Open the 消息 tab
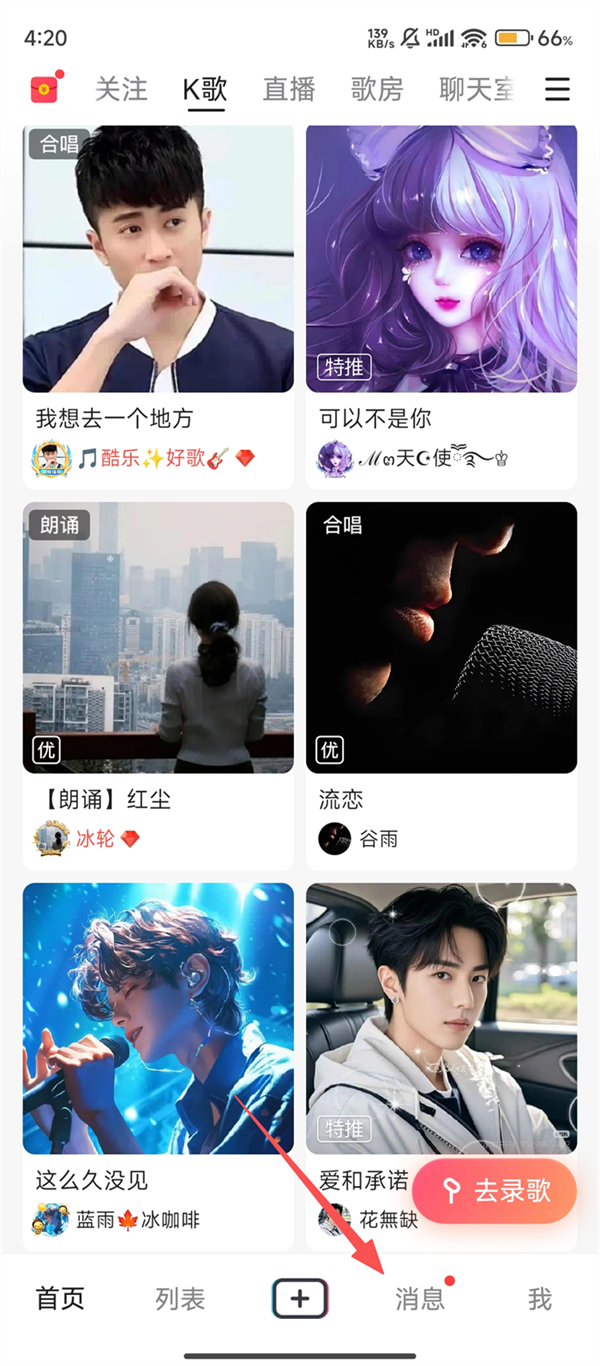Screen dimensions: 600x1366 coord(420,1299)
